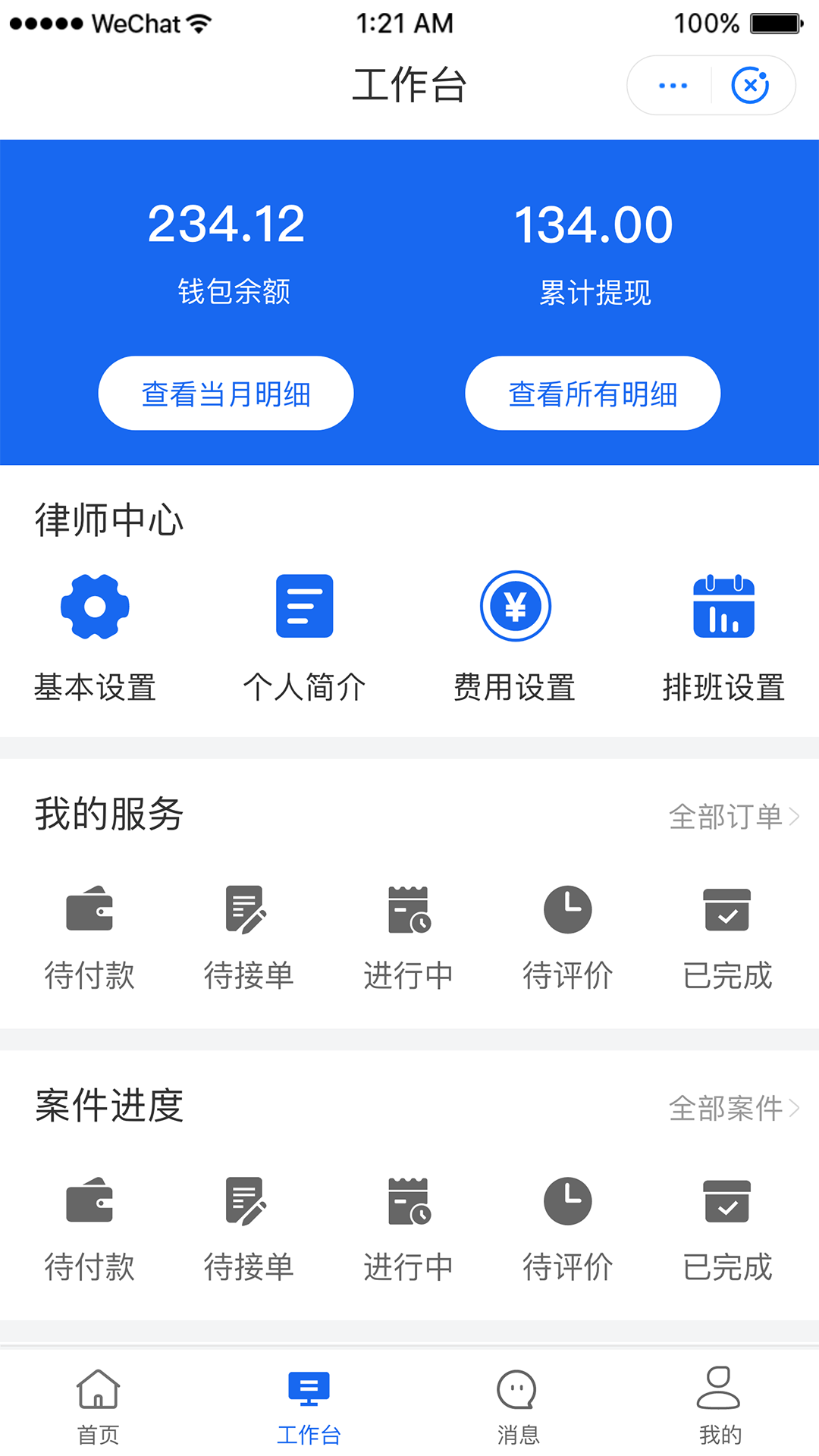Image resolution: width=819 pixels, height=1456 pixels.
Task: View 进行中 orders icon under 我的服务
Action: 408,910
